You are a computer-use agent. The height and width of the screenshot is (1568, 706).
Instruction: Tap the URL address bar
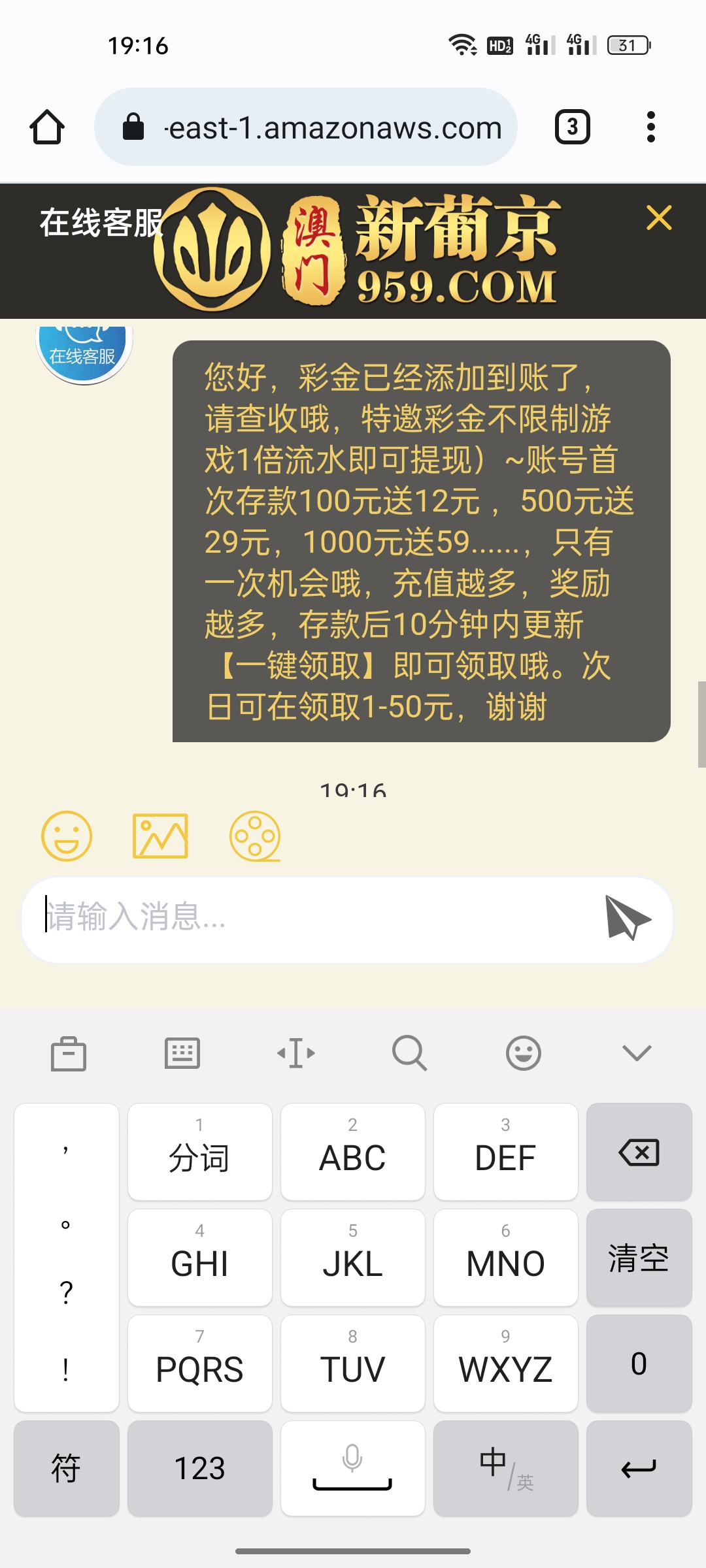(x=306, y=127)
